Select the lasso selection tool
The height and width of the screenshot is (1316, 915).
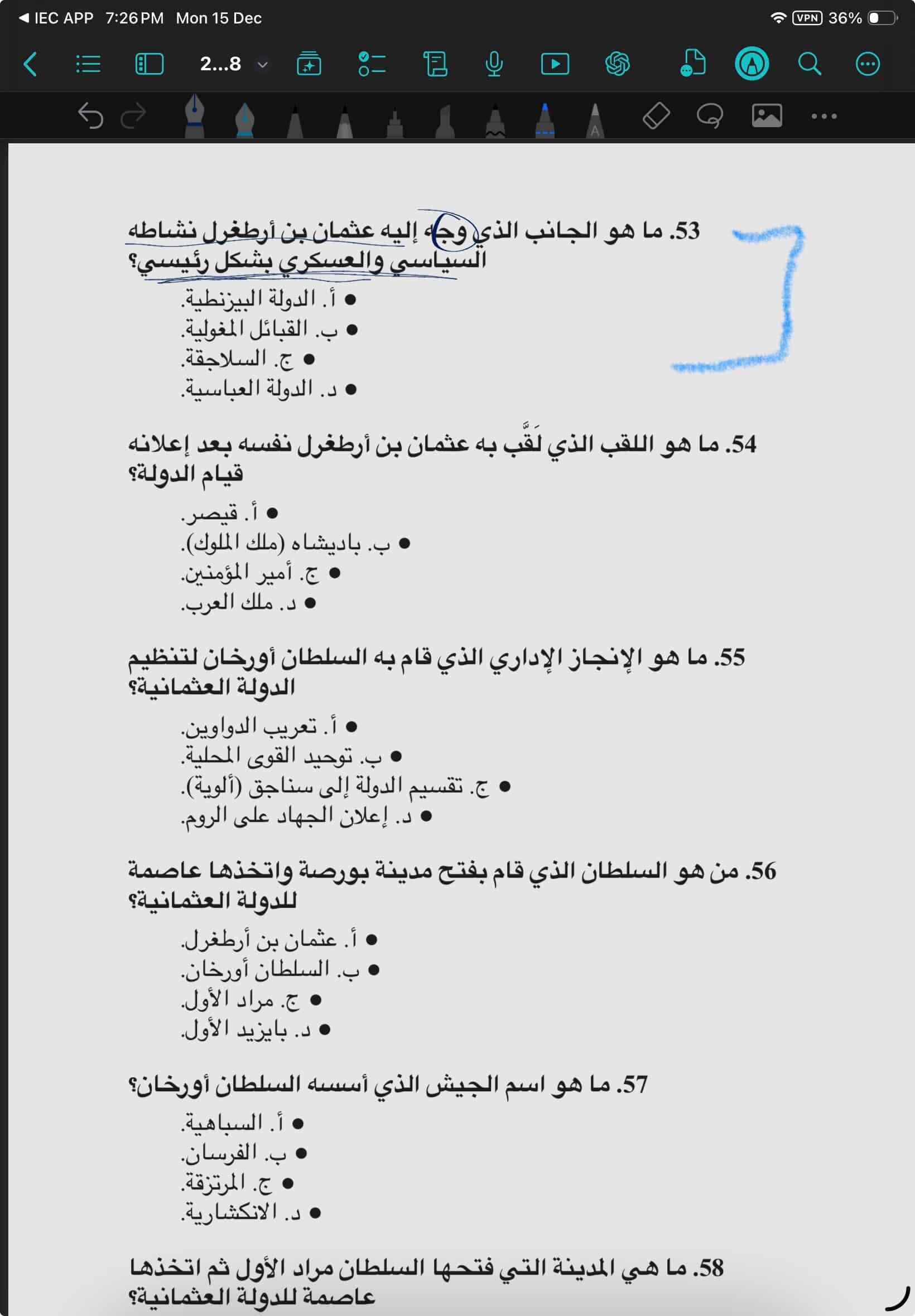point(710,116)
